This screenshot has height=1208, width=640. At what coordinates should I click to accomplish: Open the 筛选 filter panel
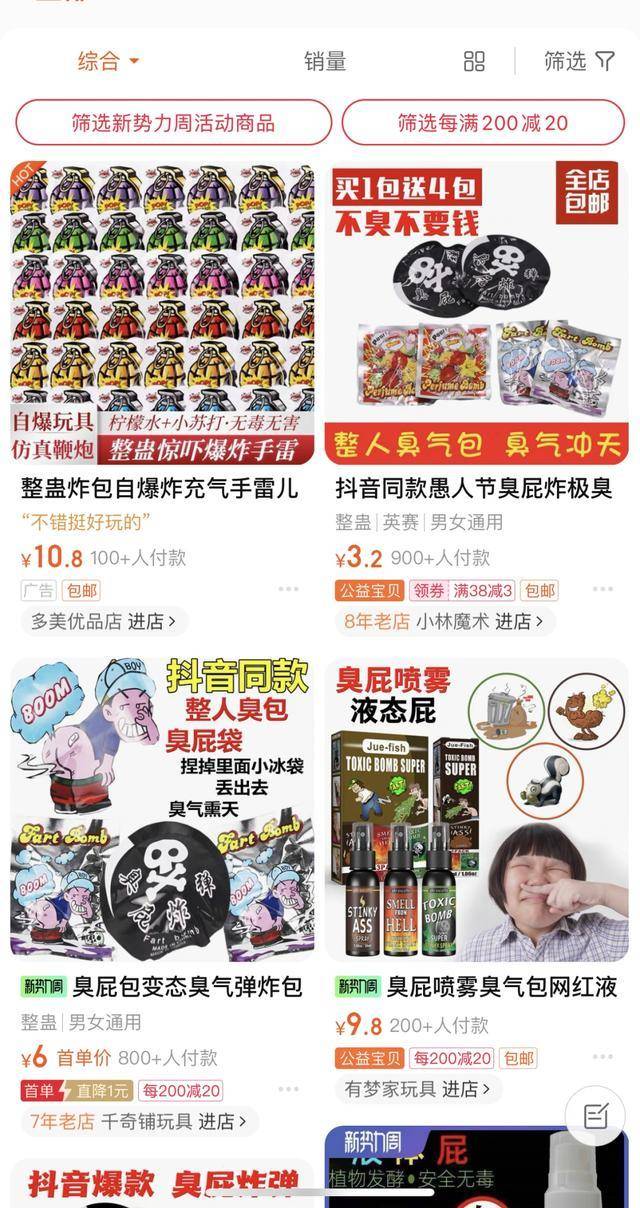[x=579, y=61]
